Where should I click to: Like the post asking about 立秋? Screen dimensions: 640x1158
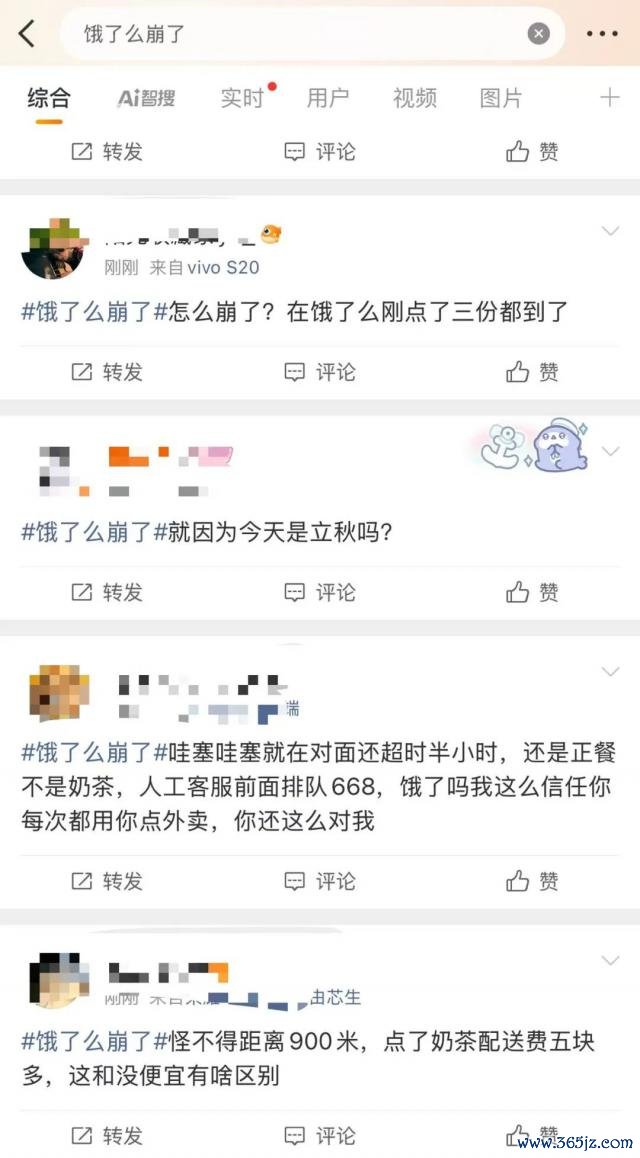(532, 592)
